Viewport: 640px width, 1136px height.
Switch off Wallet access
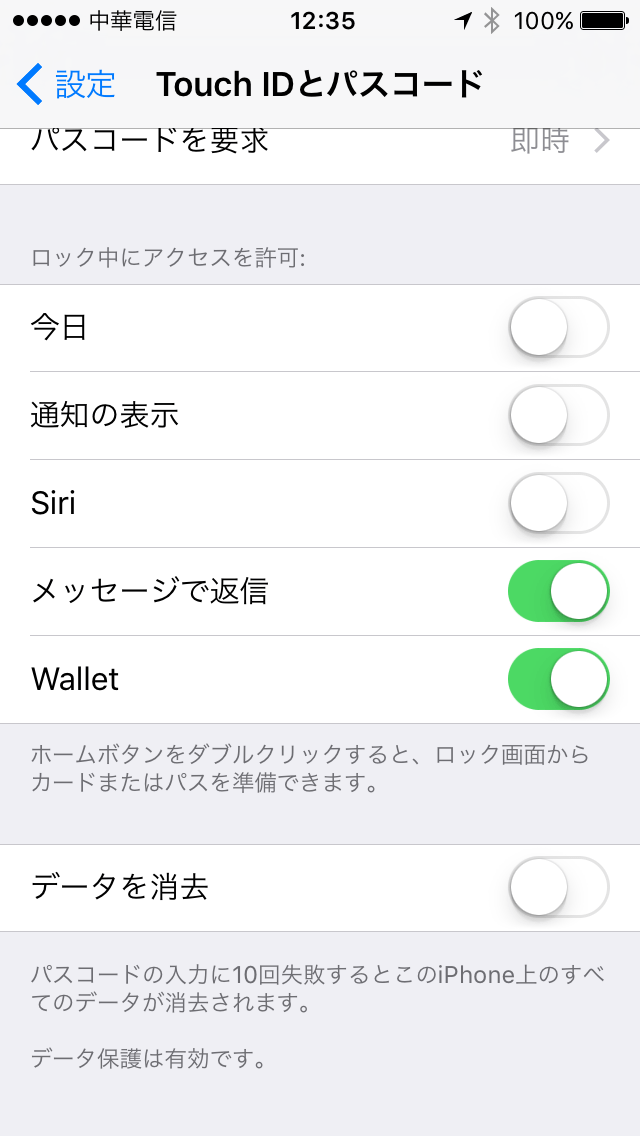pyautogui.click(x=558, y=679)
